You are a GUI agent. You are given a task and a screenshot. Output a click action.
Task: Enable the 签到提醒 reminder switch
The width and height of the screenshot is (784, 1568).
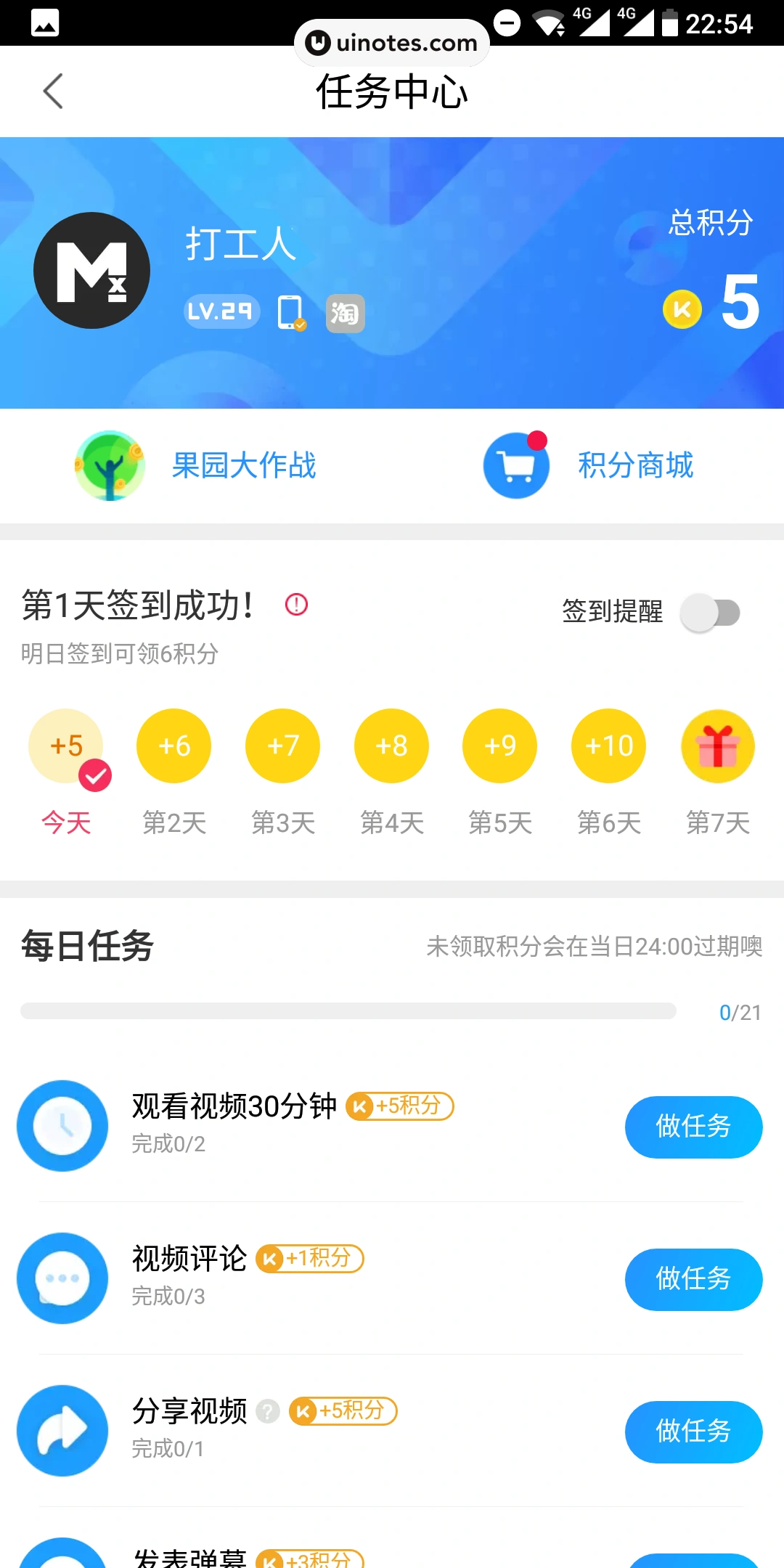pyautogui.click(x=709, y=612)
